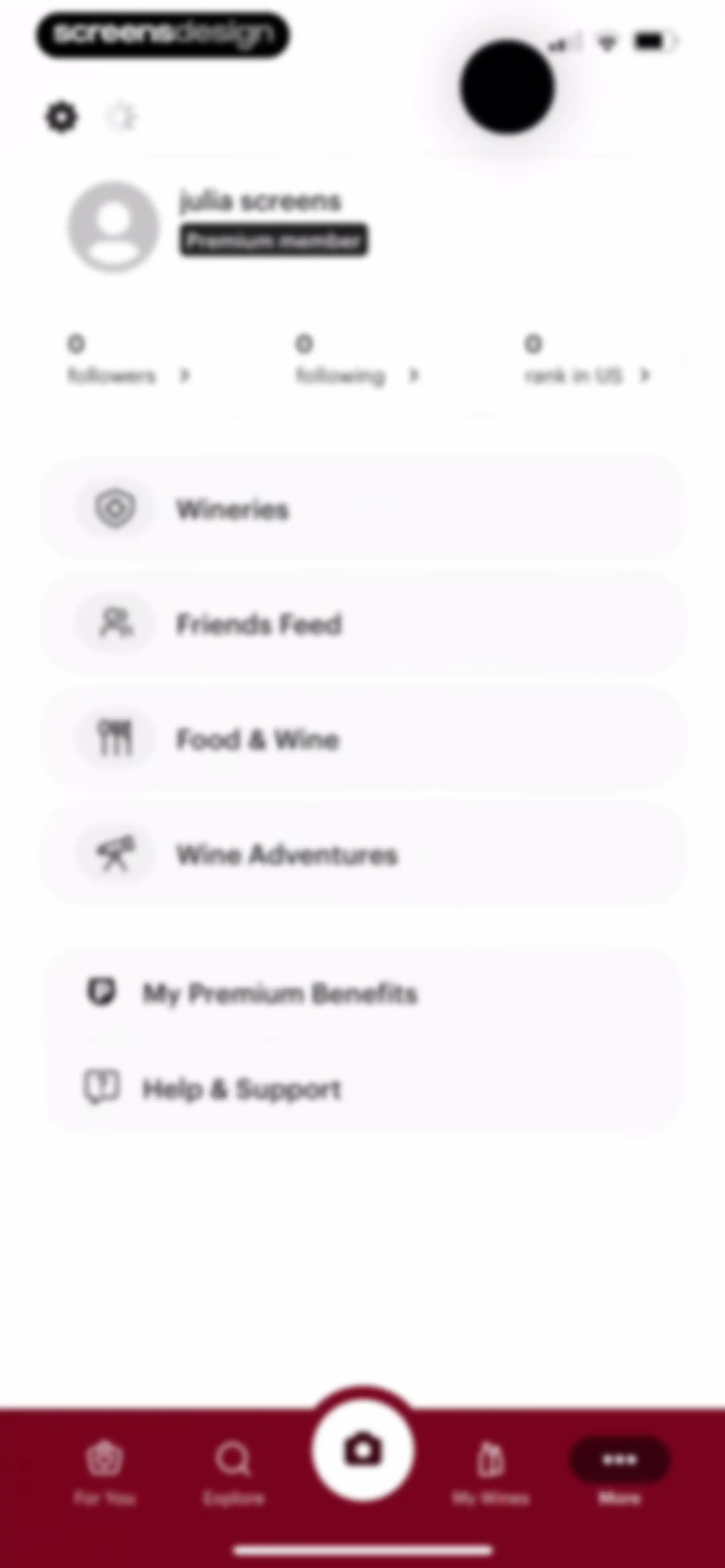Open Friends Feed
Image resolution: width=725 pixels, height=1568 pixels.
(364, 623)
